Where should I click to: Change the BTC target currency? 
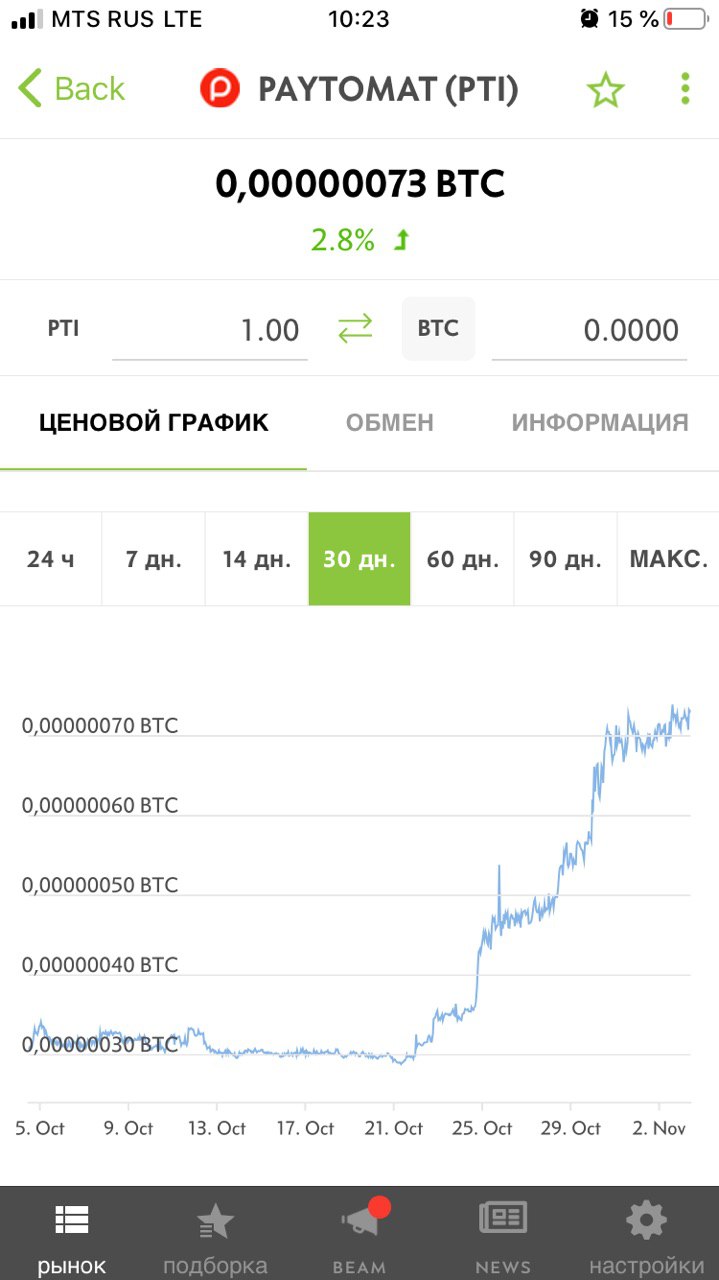tap(438, 328)
